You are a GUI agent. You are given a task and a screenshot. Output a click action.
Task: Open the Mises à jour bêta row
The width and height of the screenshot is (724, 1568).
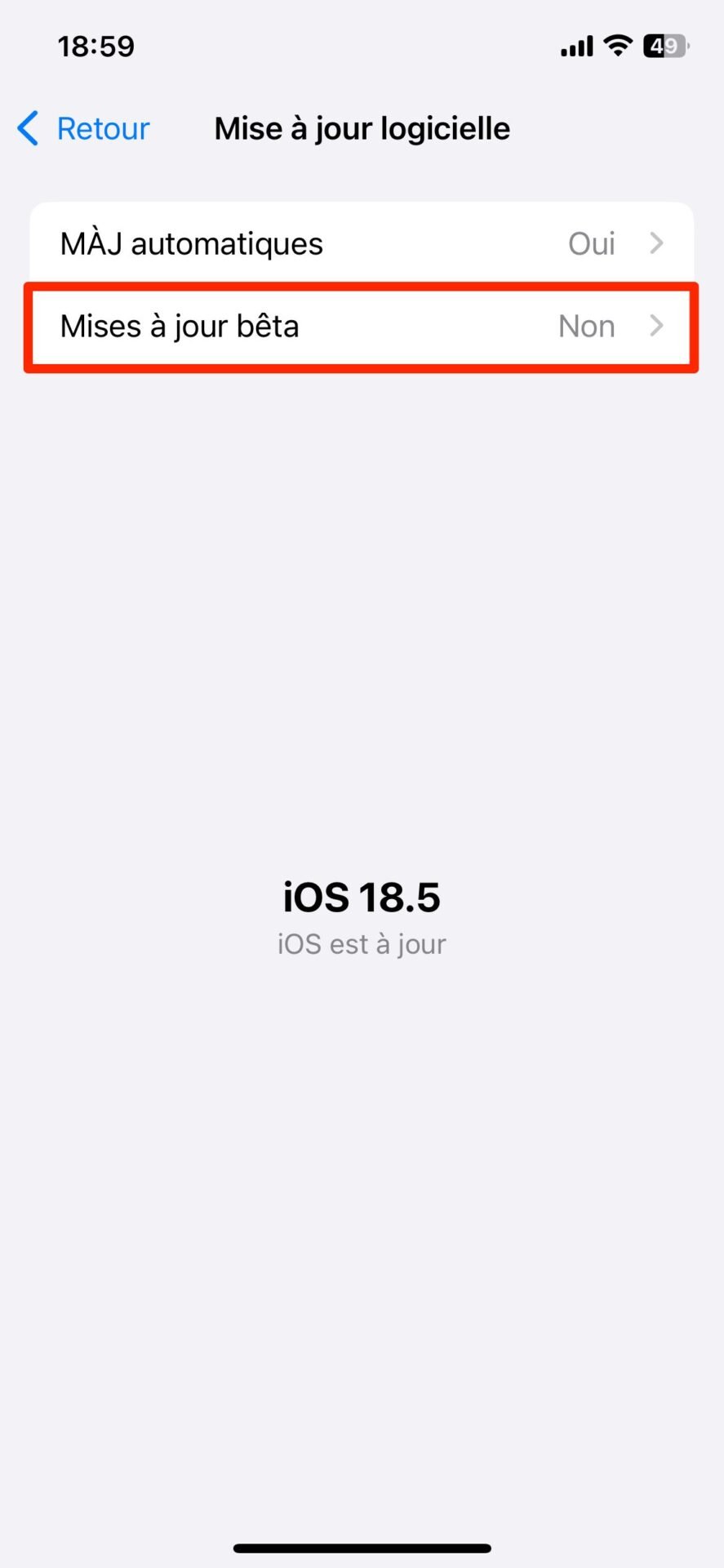[362, 327]
